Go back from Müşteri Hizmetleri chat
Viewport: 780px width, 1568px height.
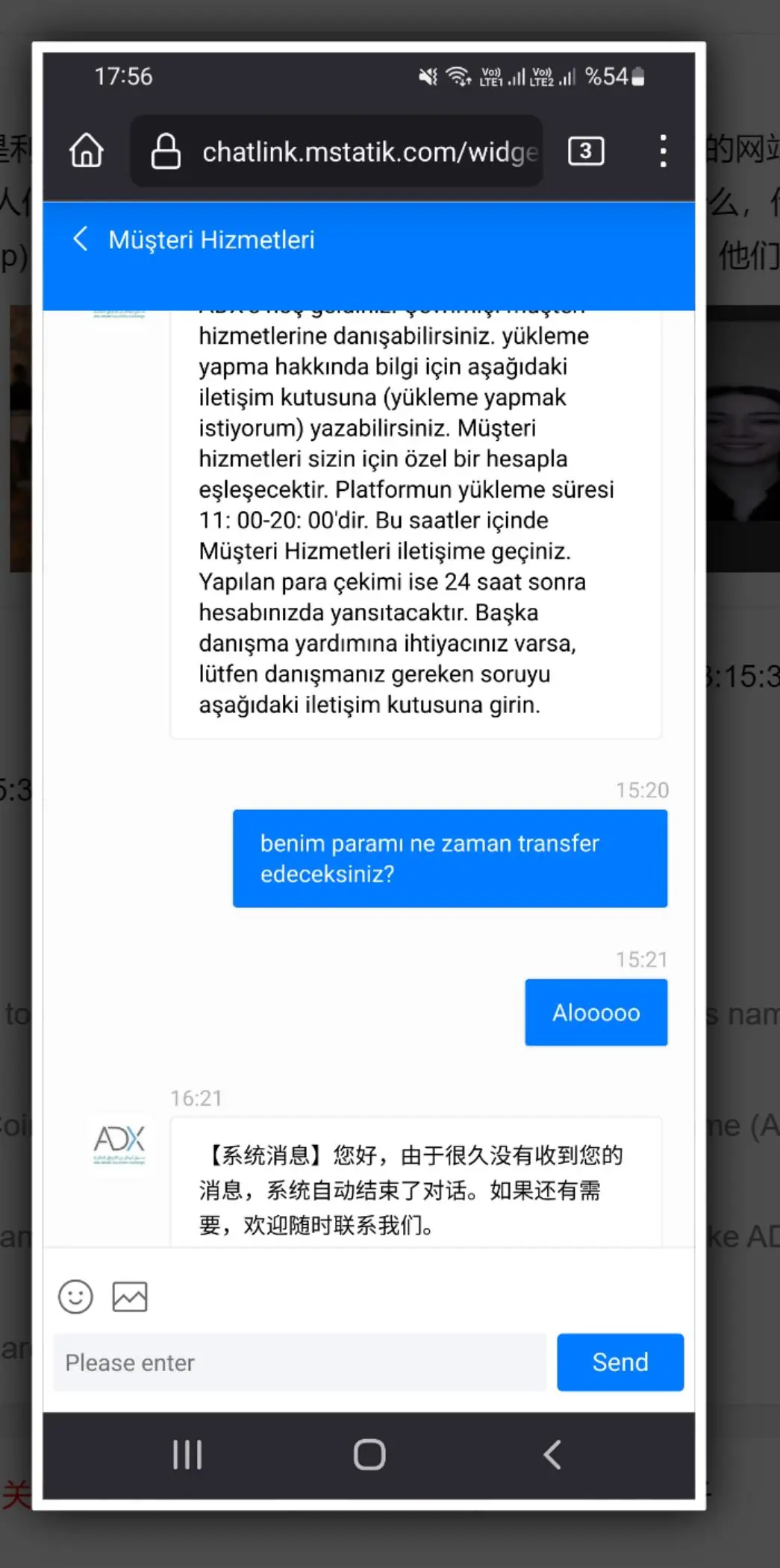pyautogui.click(x=81, y=239)
